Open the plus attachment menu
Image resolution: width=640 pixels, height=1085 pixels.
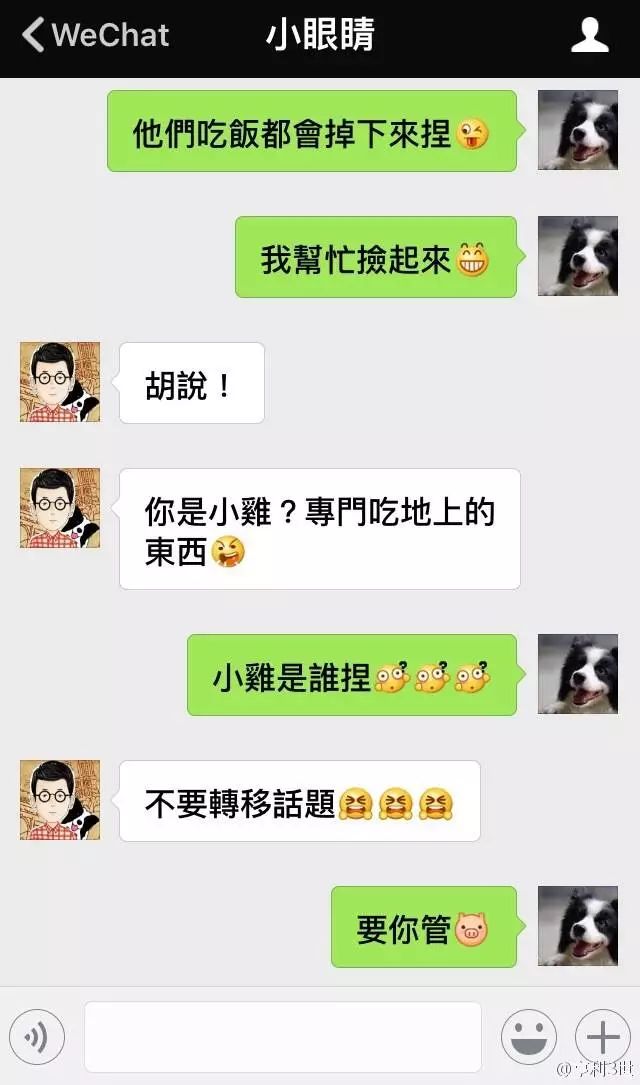point(603,1037)
